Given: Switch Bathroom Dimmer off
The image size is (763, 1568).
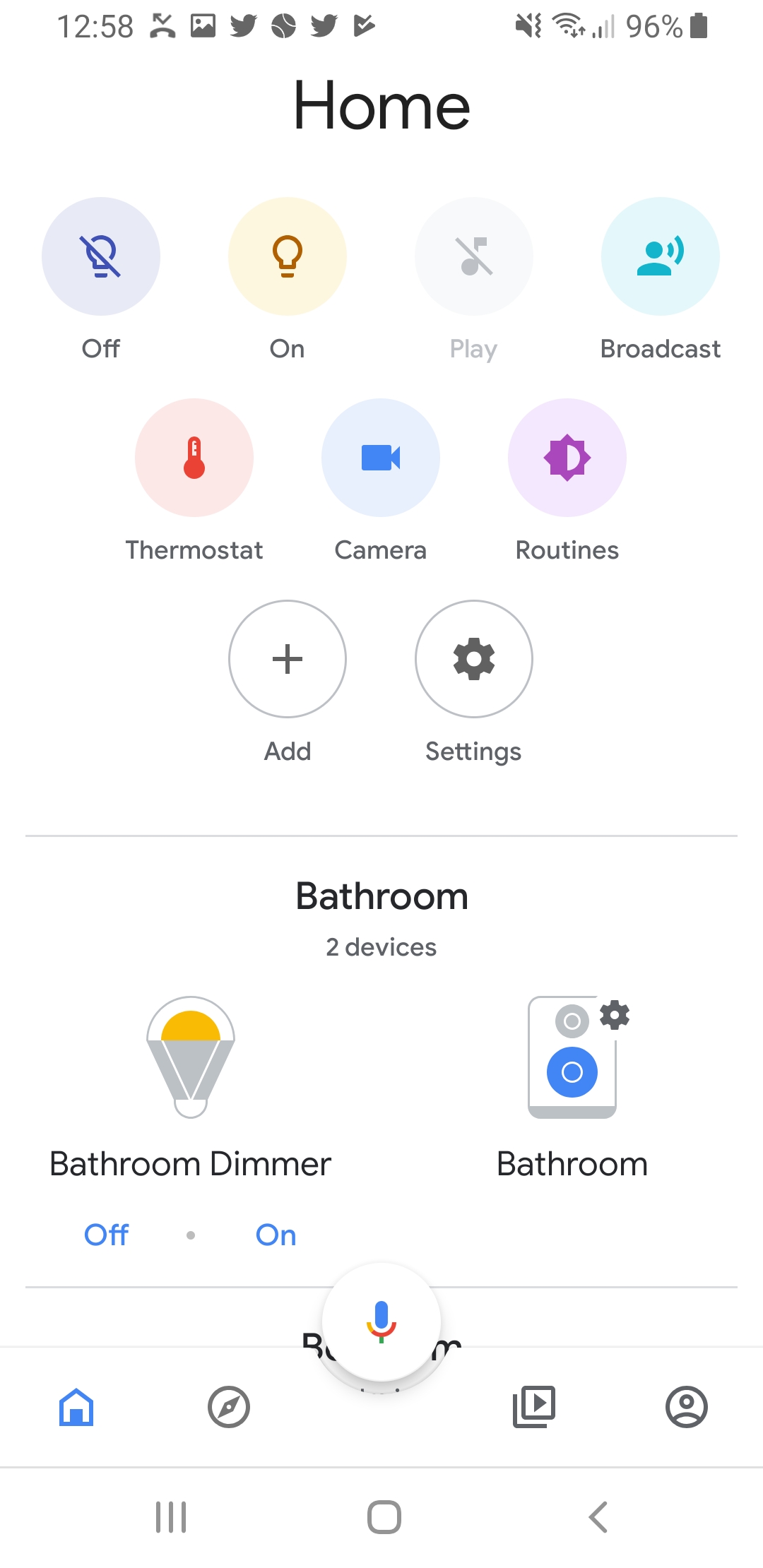Looking at the screenshot, I should pyautogui.click(x=106, y=1235).
